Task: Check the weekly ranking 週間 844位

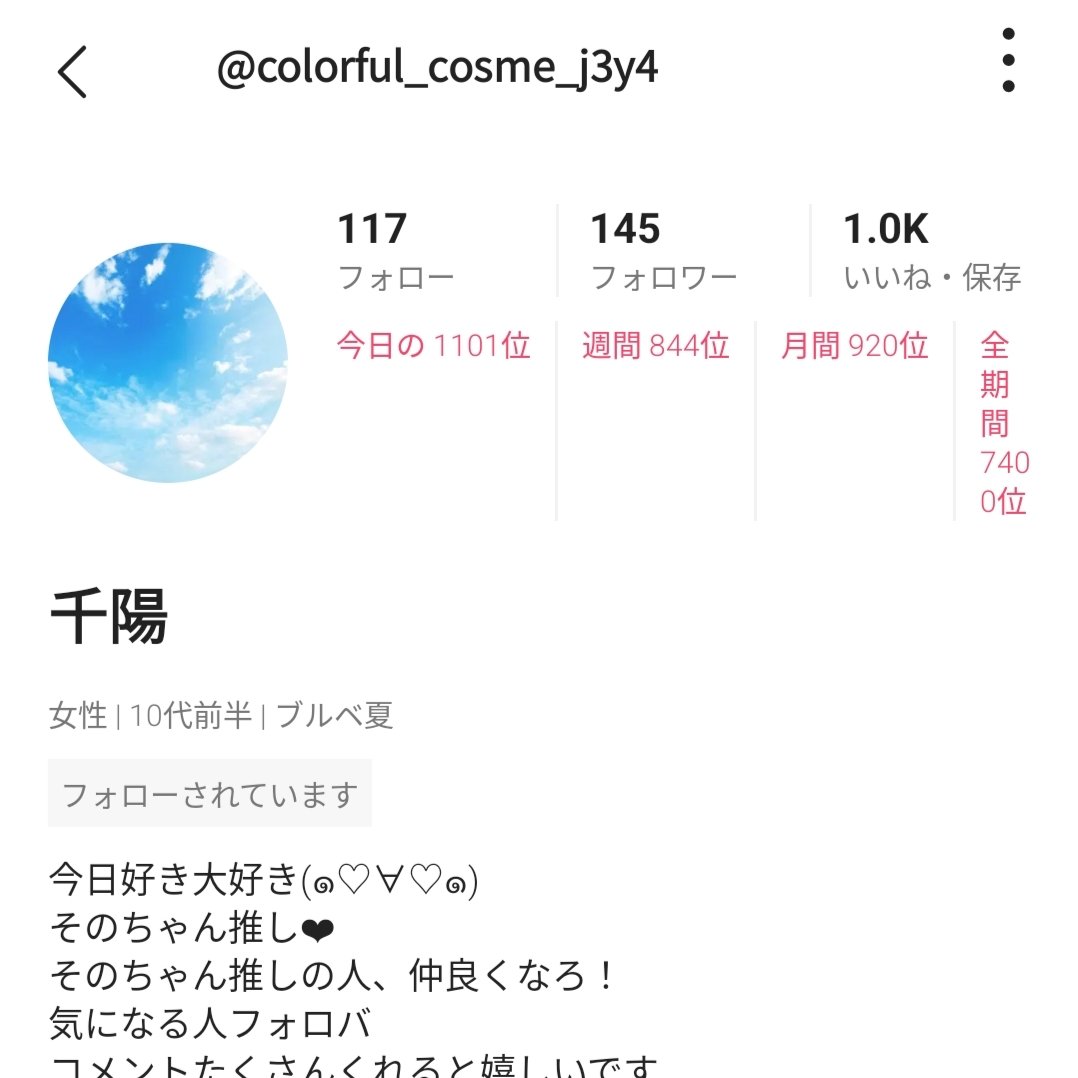Action: [655, 347]
